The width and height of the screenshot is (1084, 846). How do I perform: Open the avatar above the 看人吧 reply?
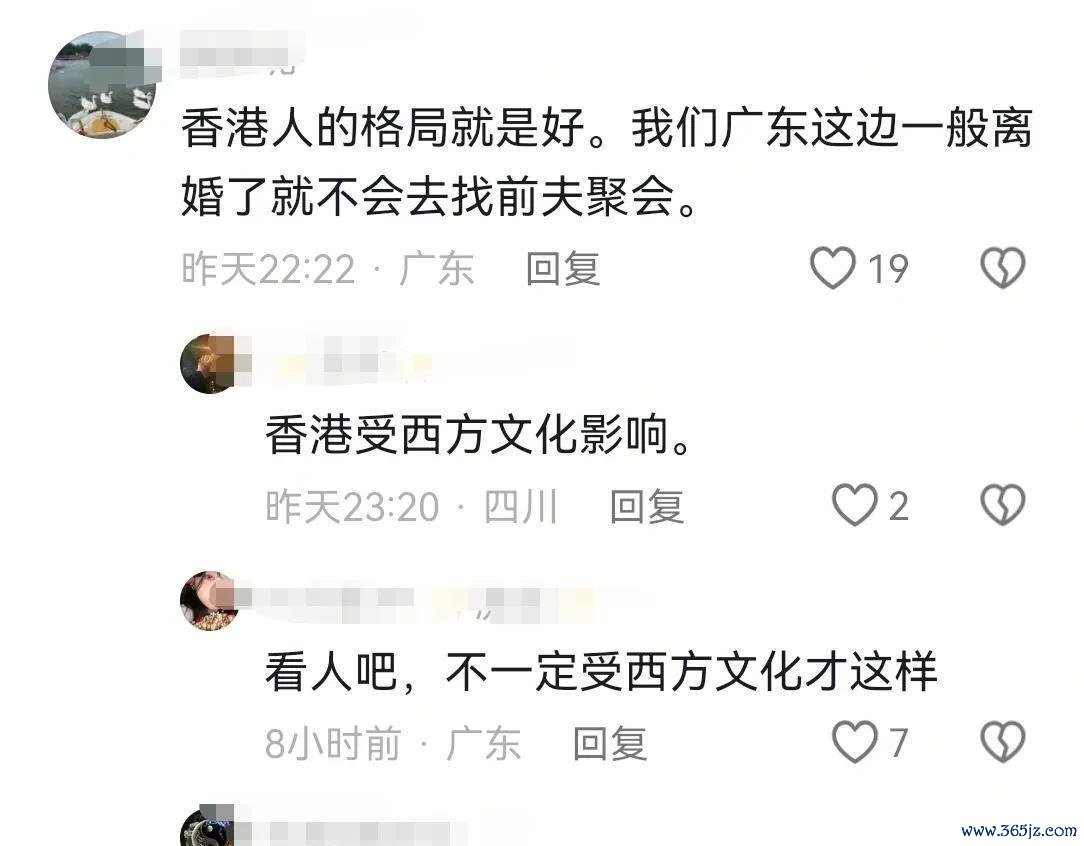coord(208,601)
